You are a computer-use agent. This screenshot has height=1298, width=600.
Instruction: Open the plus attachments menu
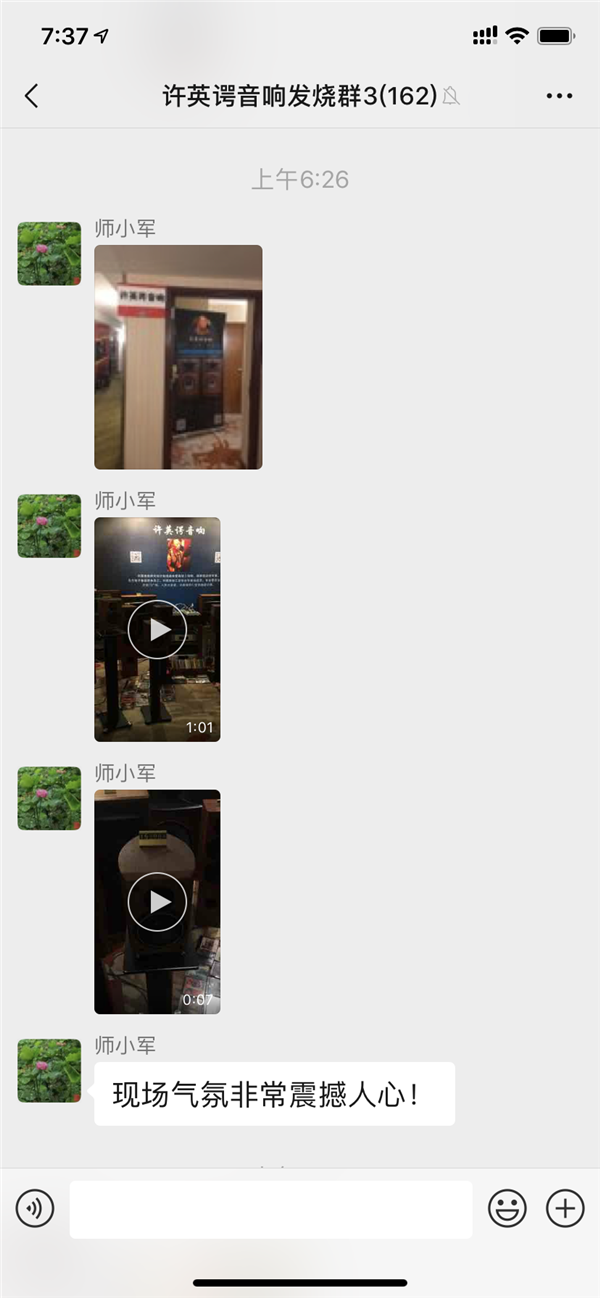565,1209
